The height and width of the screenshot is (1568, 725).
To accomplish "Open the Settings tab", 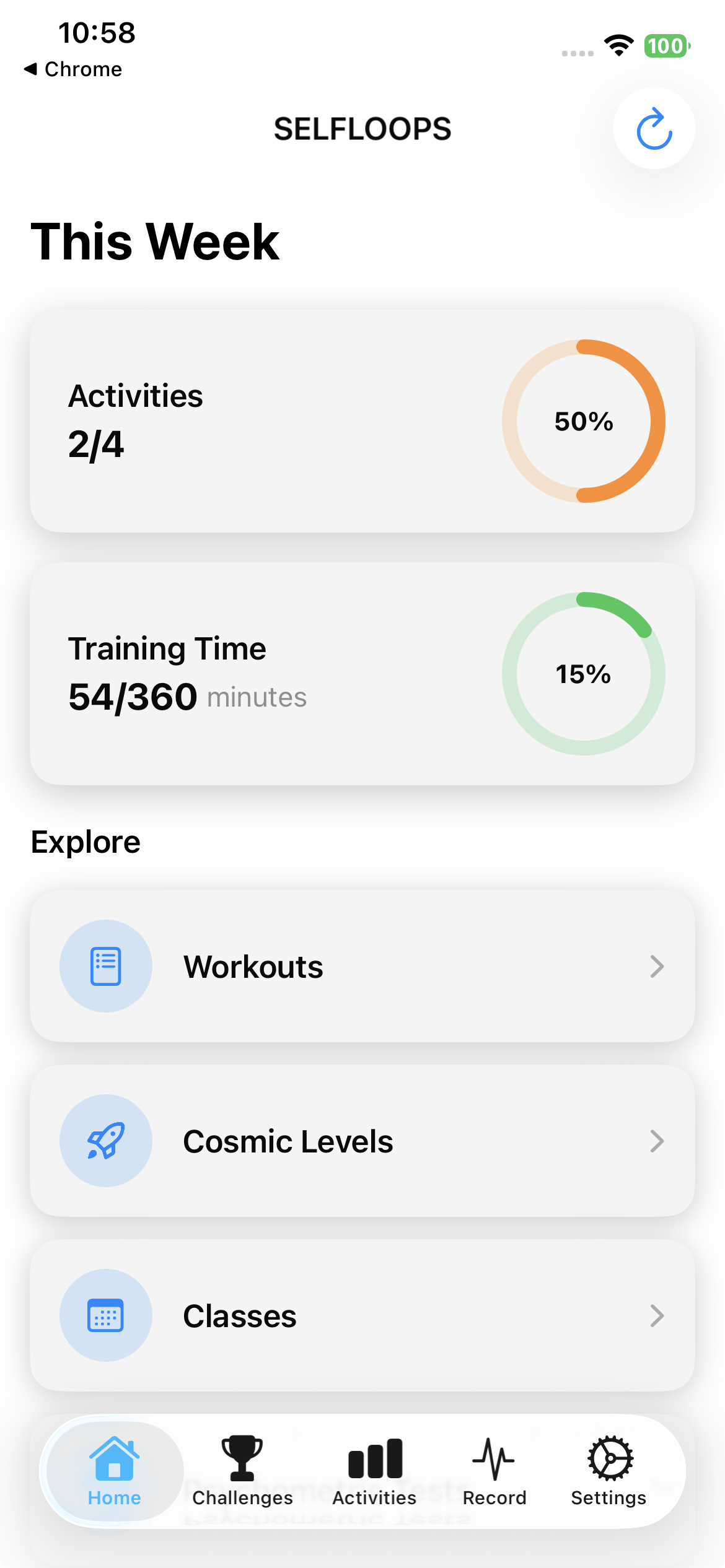I will tap(609, 1470).
